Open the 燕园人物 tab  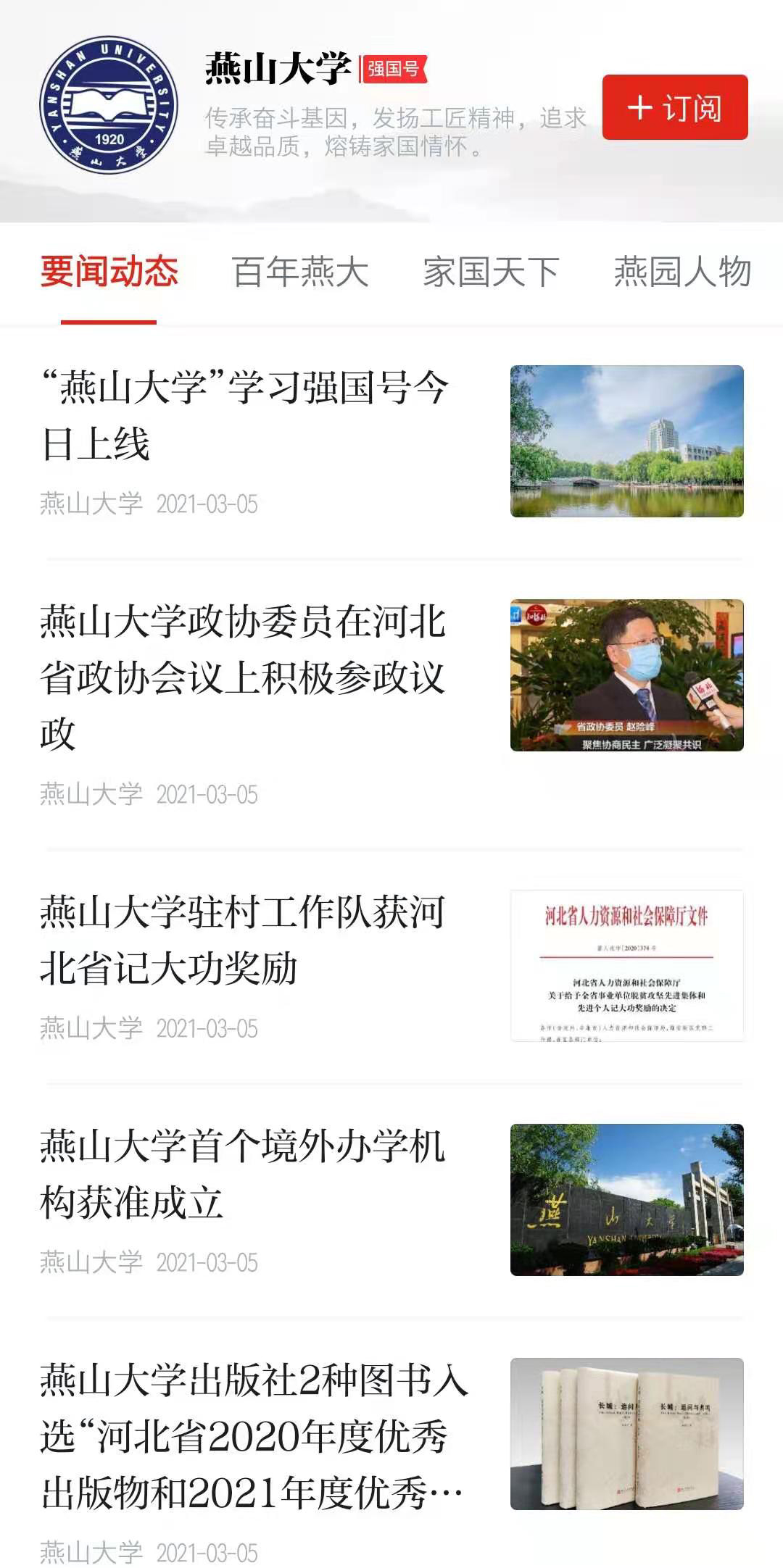[682, 272]
